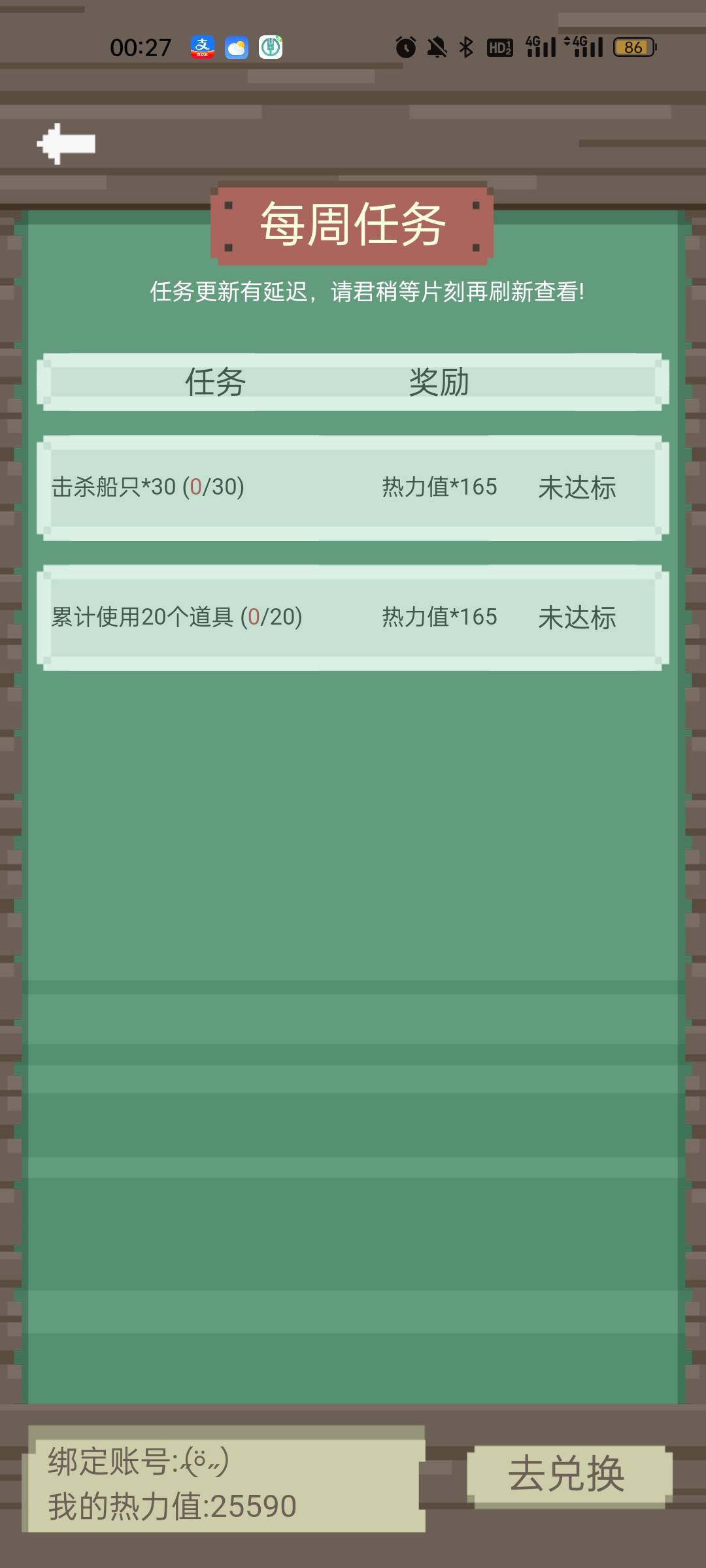This screenshot has width=706, height=1568.
Task: Tap 未达标 for the 击杀船只 task
Action: coord(577,487)
